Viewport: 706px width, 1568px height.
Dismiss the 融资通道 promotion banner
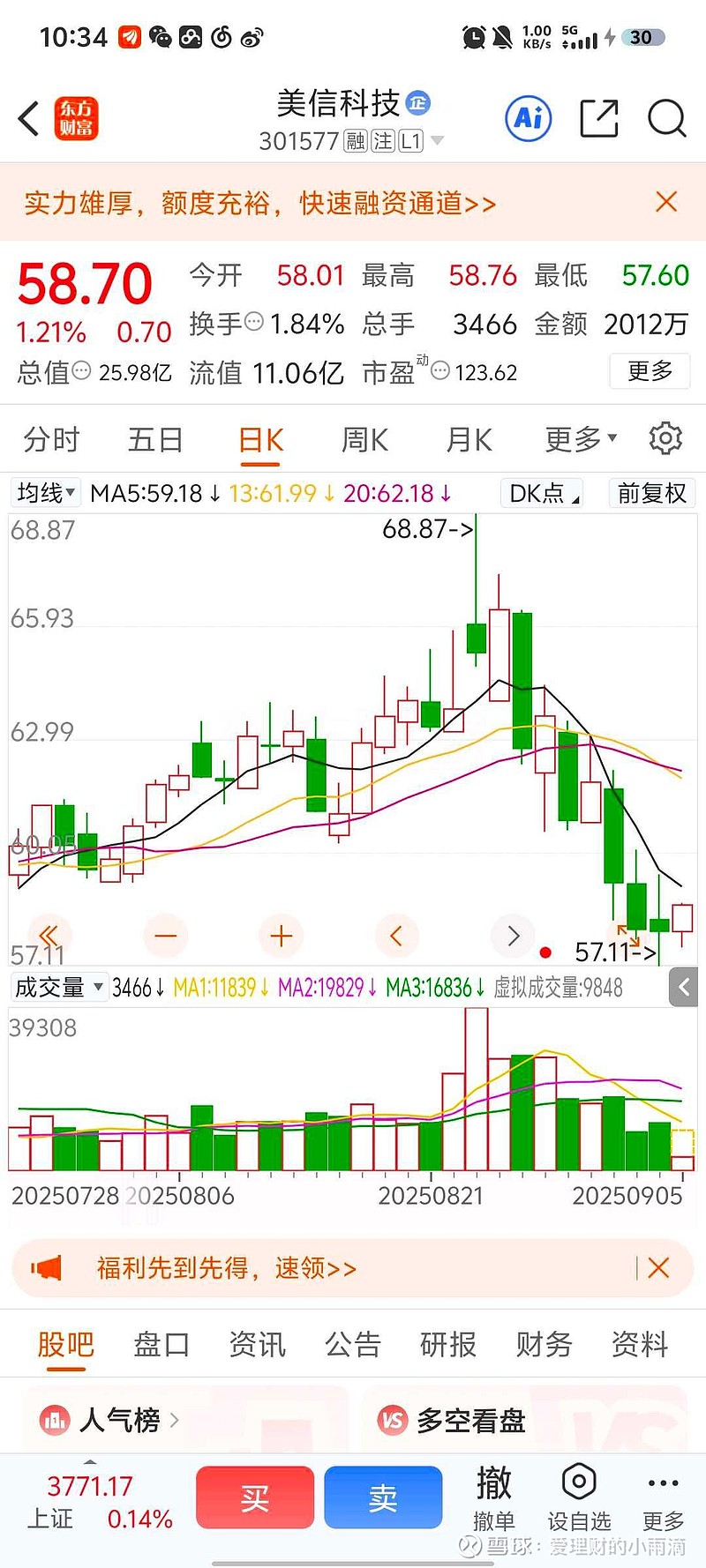click(666, 202)
